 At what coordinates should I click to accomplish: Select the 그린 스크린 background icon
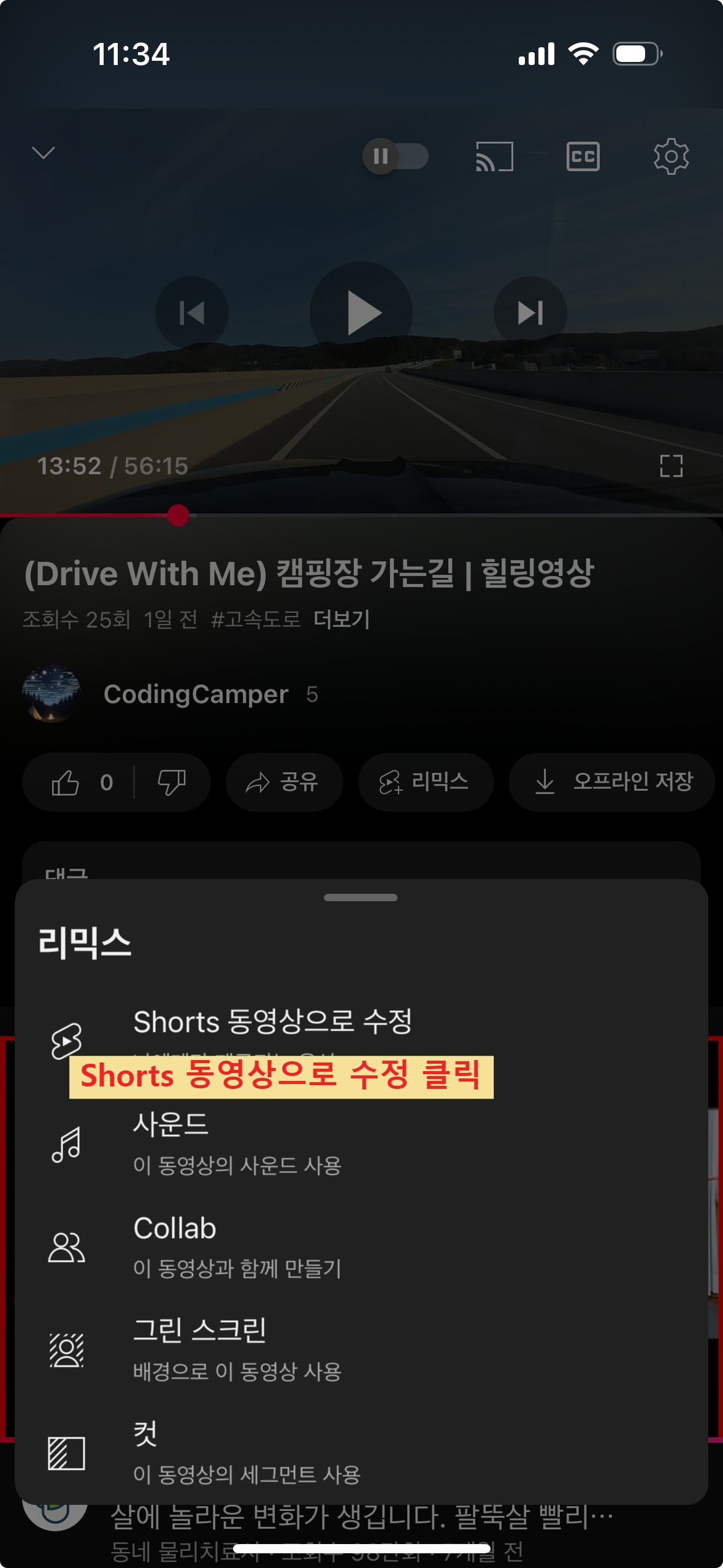point(66,1350)
